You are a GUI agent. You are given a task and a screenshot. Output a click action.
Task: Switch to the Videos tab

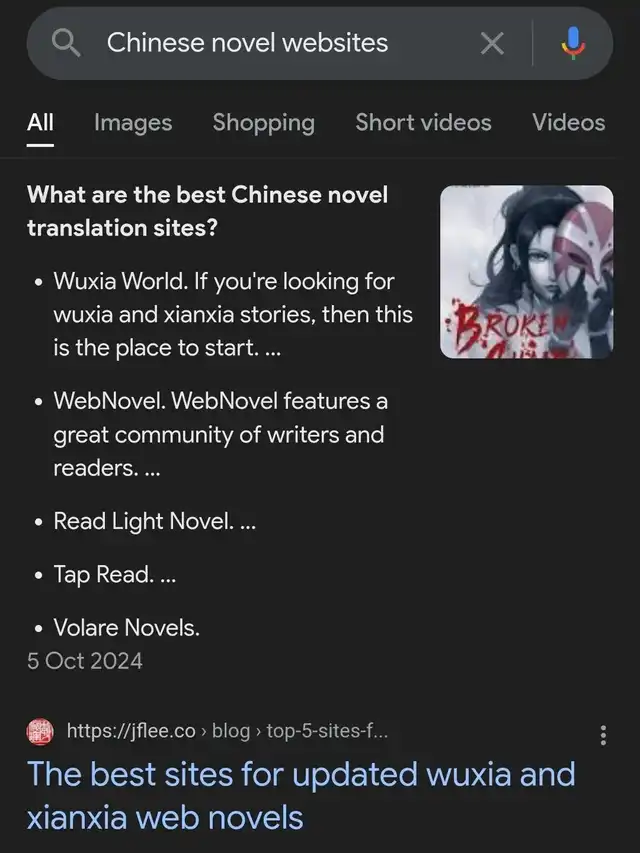(x=568, y=123)
